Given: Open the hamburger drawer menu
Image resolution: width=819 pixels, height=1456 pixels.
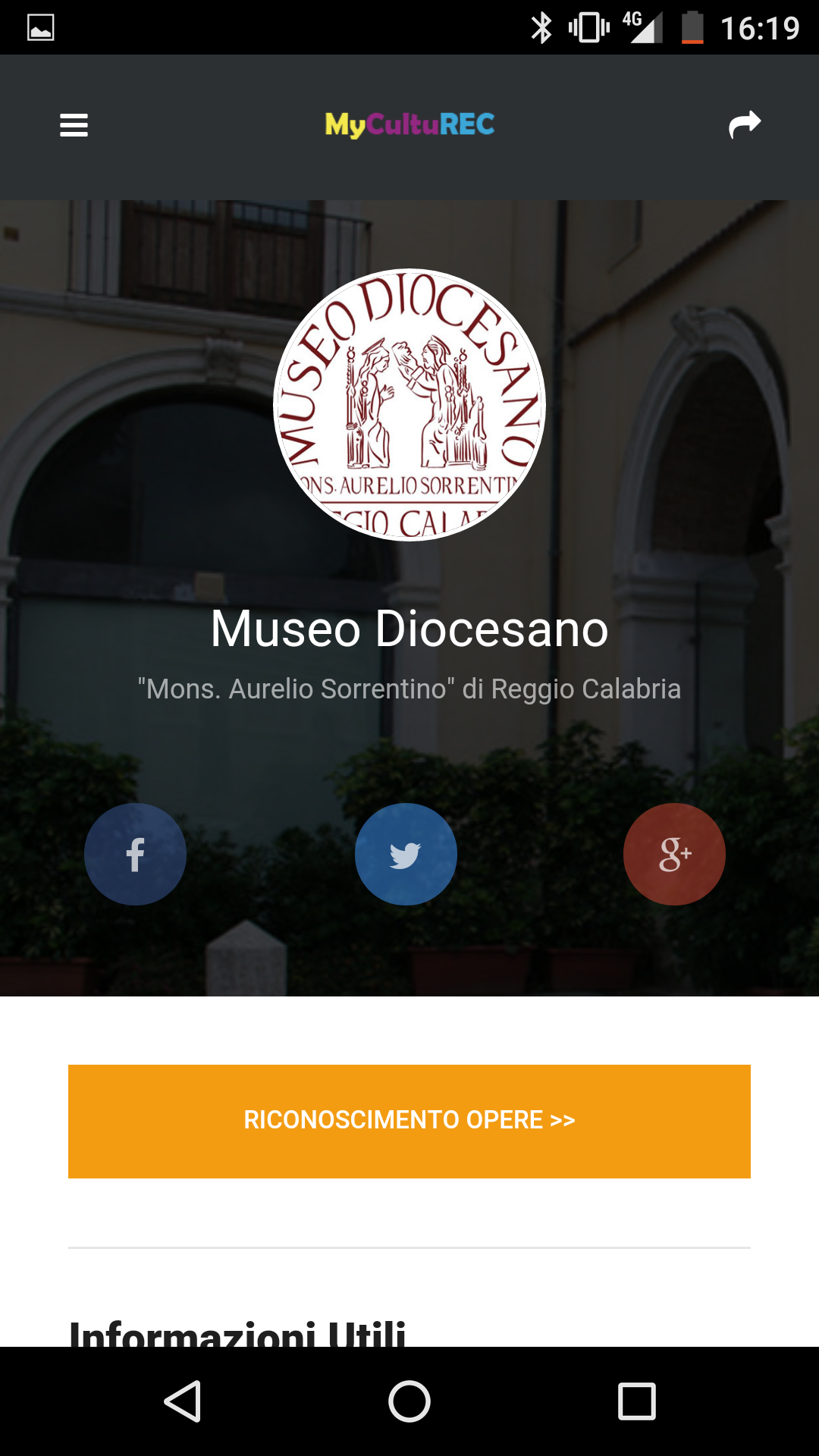Looking at the screenshot, I should click(74, 125).
